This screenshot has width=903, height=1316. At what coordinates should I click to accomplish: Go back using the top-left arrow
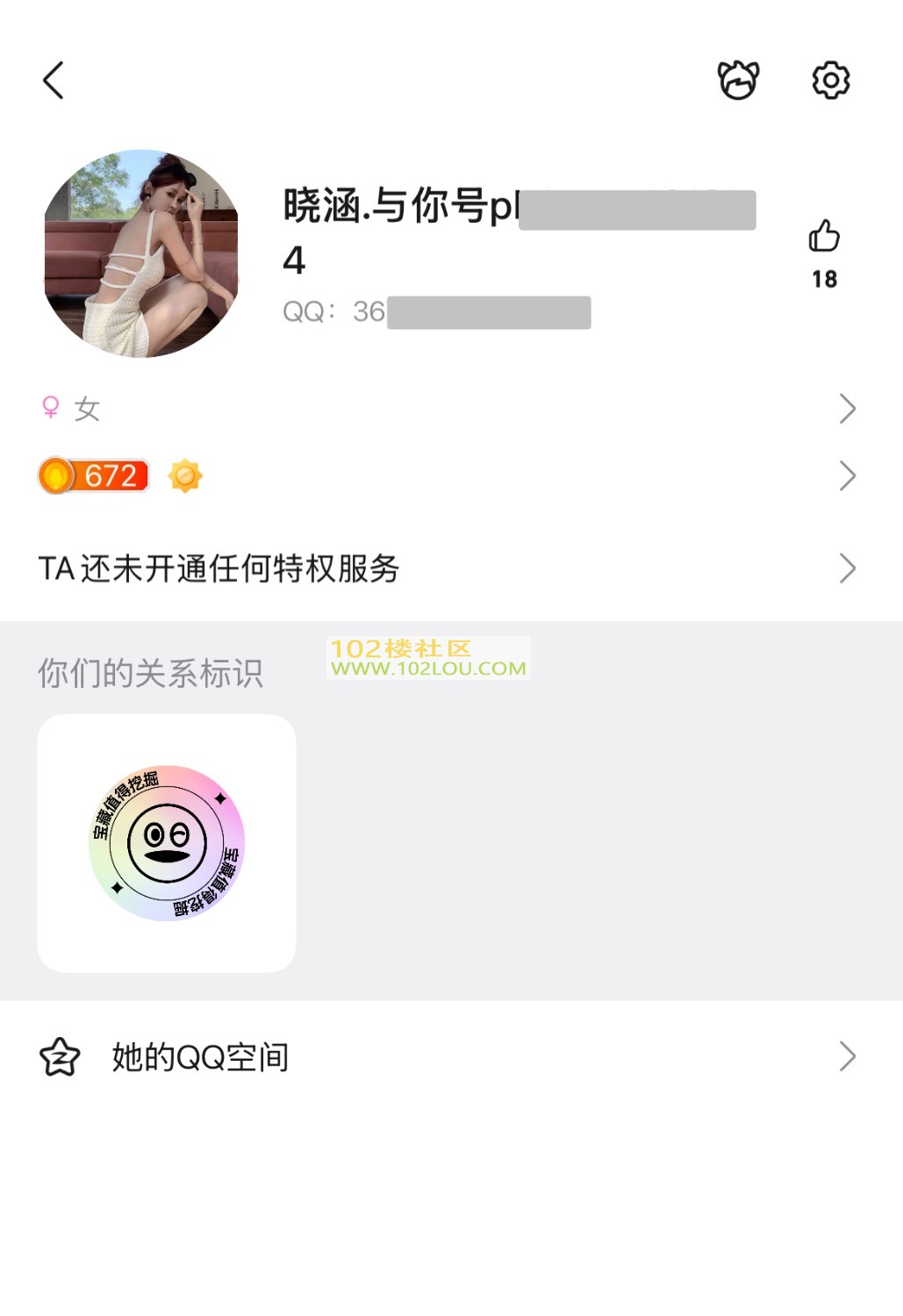[54, 81]
